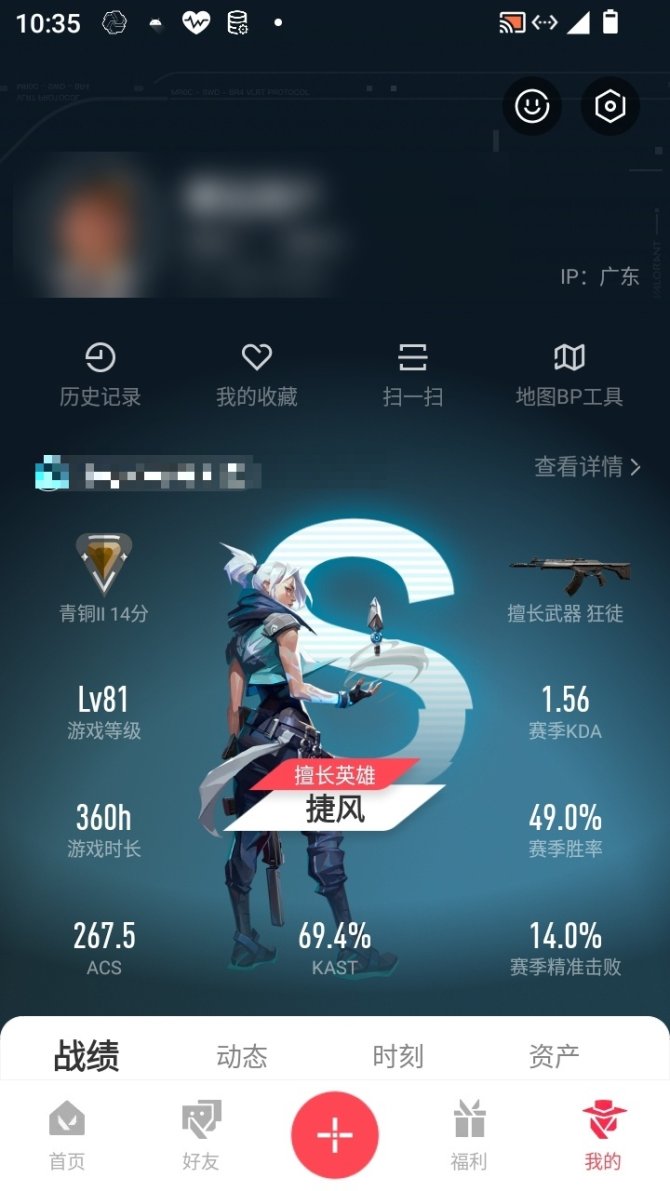
Task: Open the smiley face icon at top
Action: pyautogui.click(x=532, y=107)
